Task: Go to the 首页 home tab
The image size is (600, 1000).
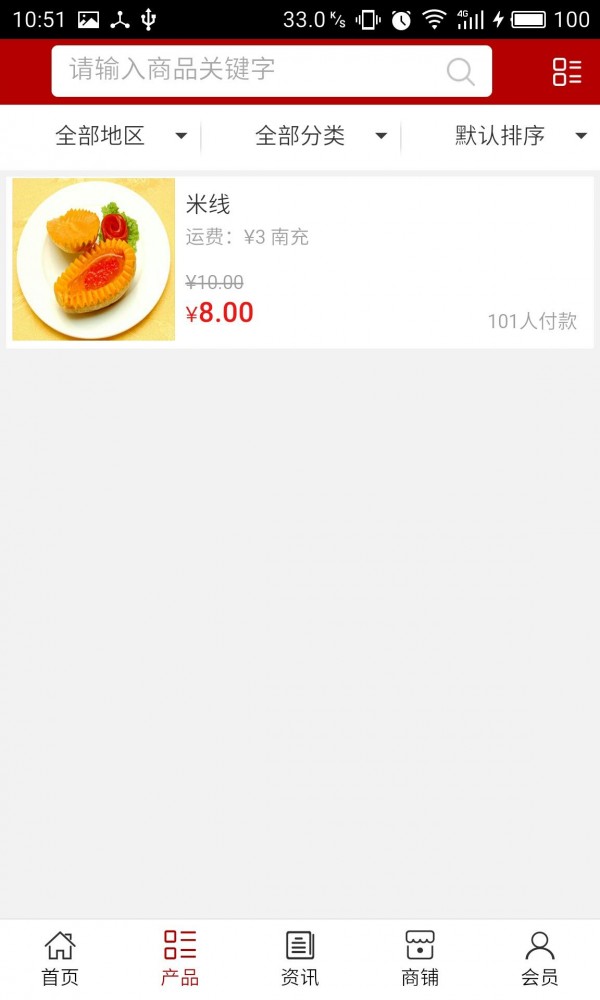Action: pos(60,958)
